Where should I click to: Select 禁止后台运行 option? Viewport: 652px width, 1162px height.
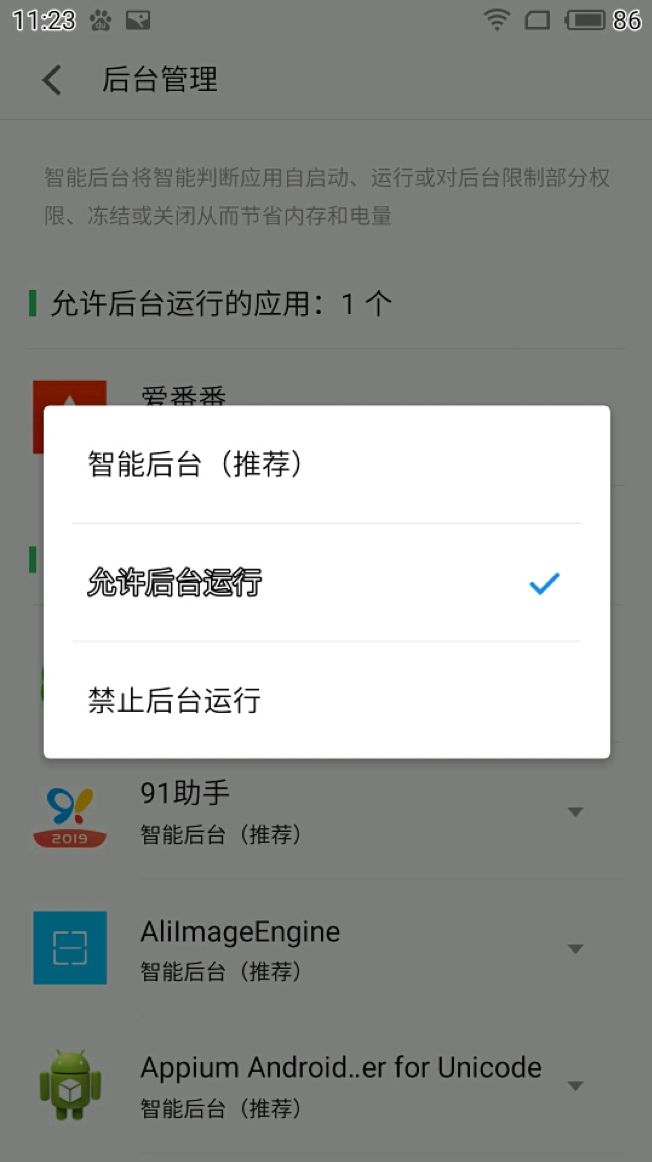pos(327,700)
